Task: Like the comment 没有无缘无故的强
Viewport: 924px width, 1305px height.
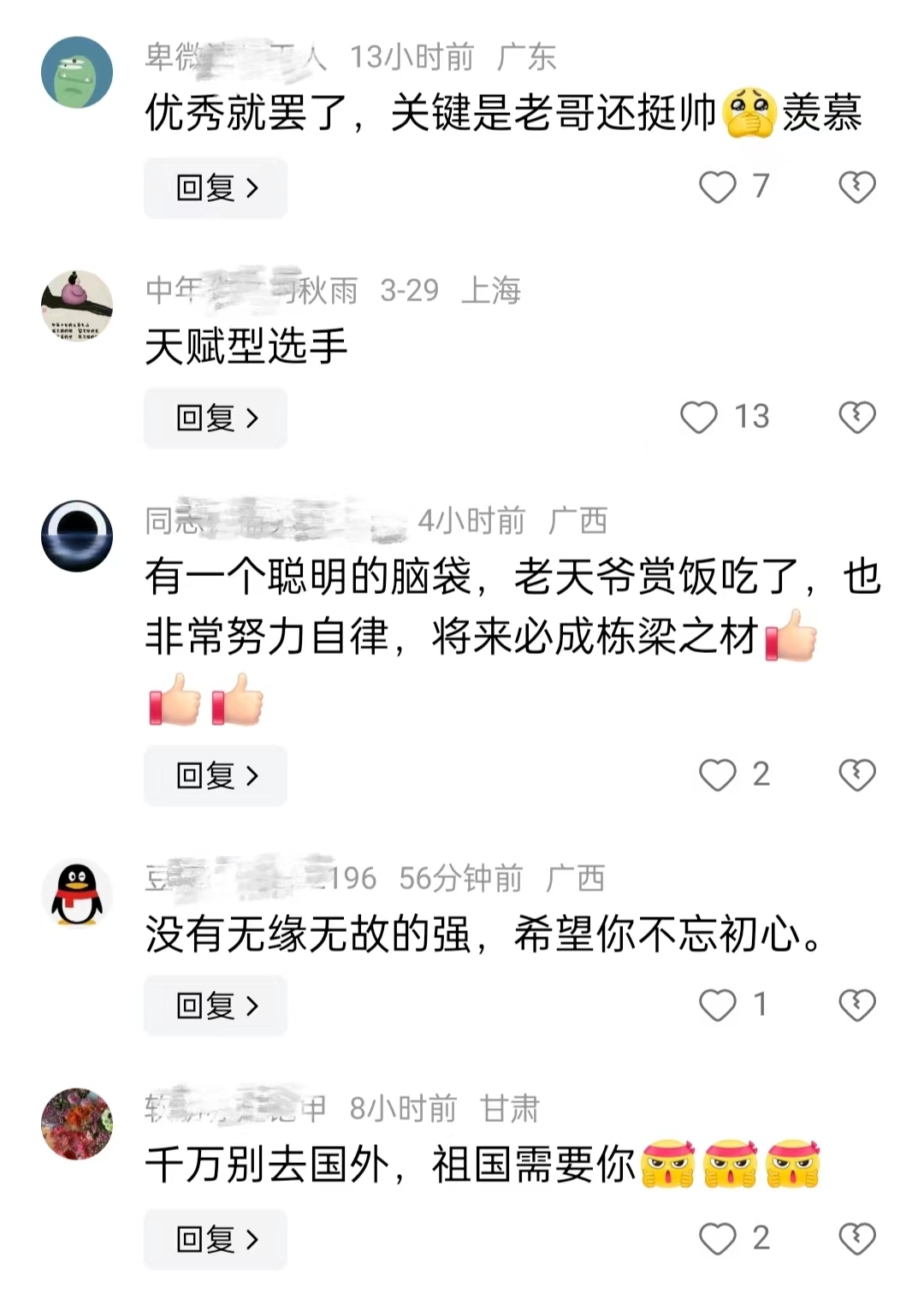Action: (718, 1005)
